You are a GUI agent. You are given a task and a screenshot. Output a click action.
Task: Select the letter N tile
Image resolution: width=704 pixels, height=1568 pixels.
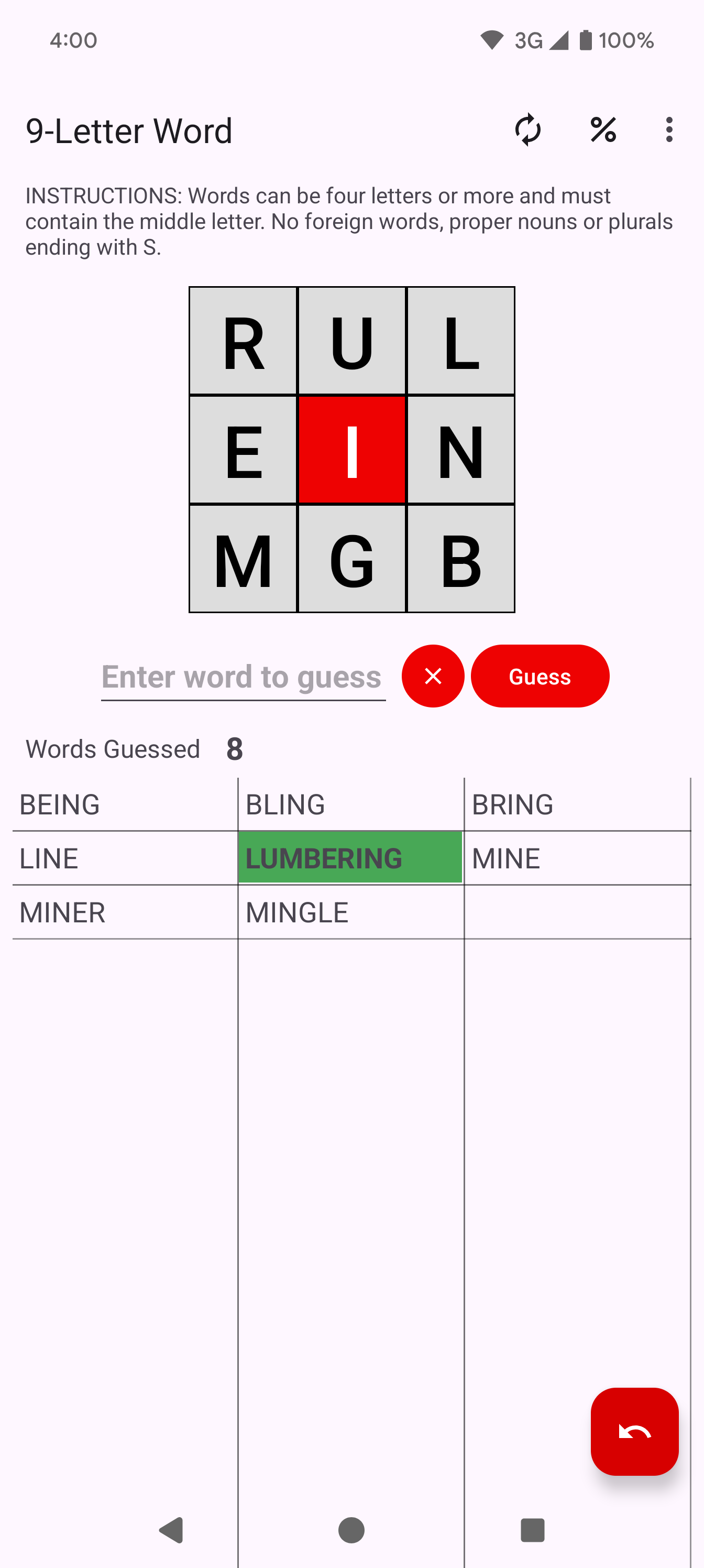pyautogui.click(x=460, y=451)
